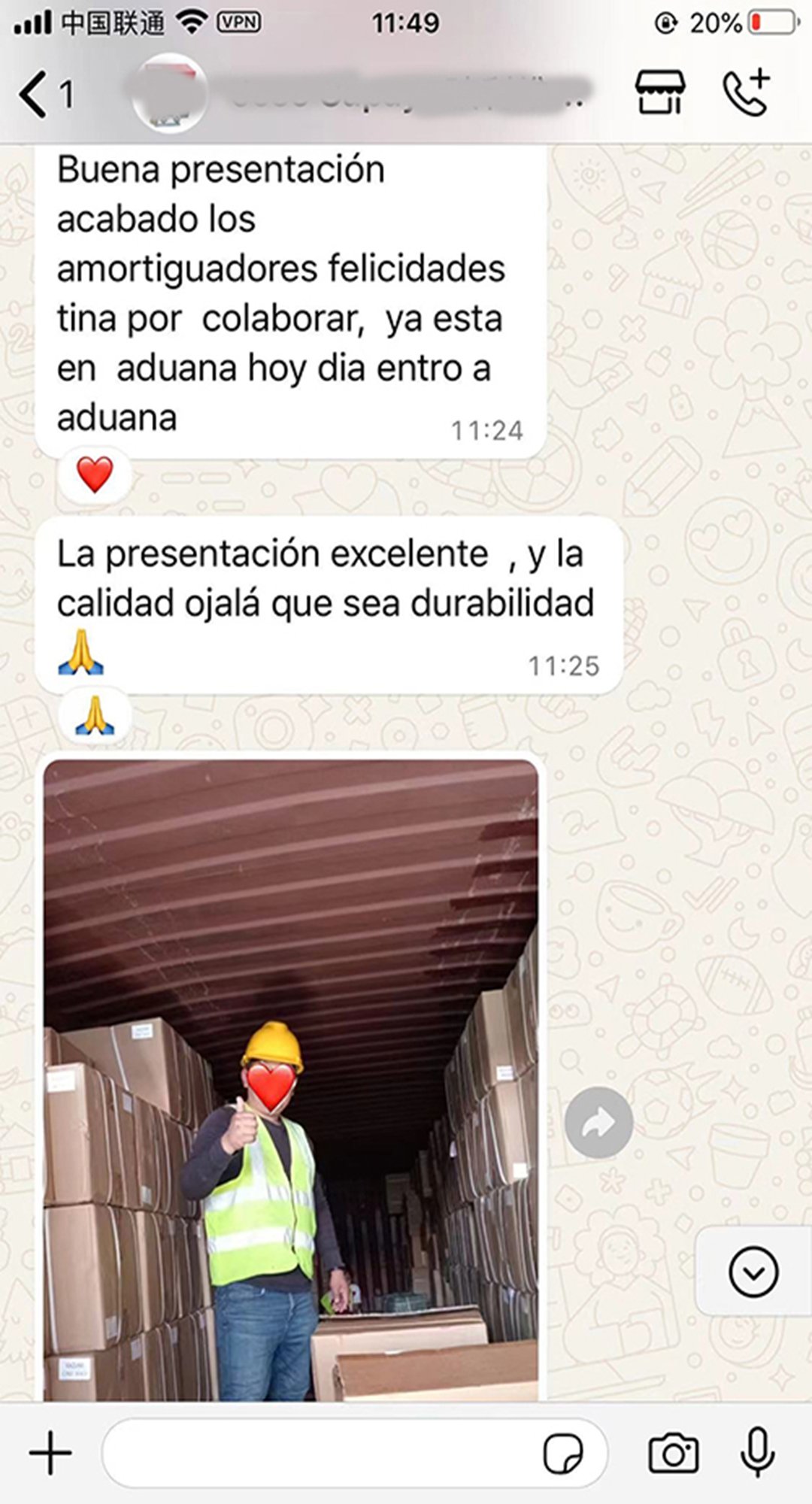Viewport: 812px width, 1504px height.
Task: View the praying hands reaction under 11:25 message
Action: click(x=95, y=715)
